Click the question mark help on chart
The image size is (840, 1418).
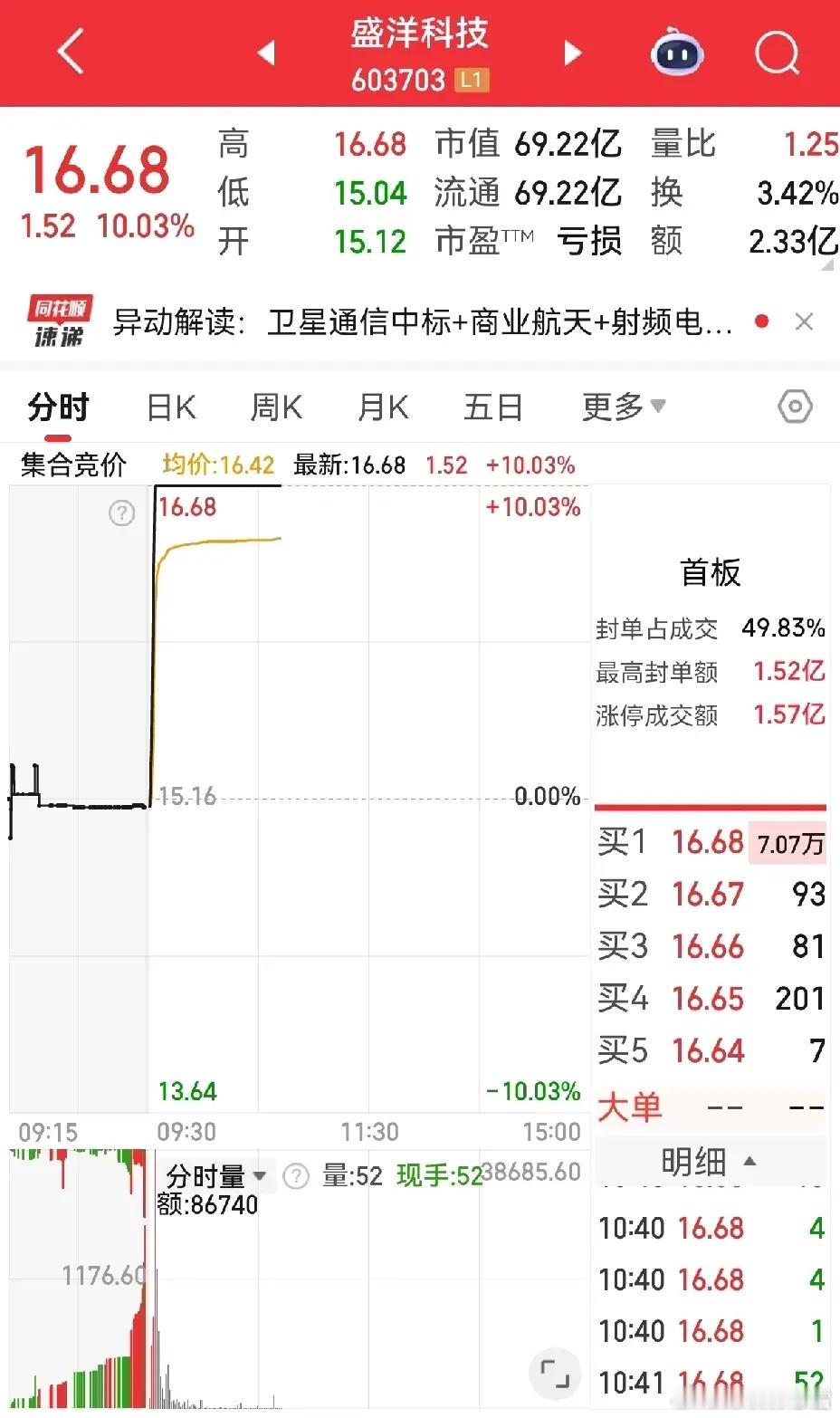pyautogui.click(x=120, y=513)
